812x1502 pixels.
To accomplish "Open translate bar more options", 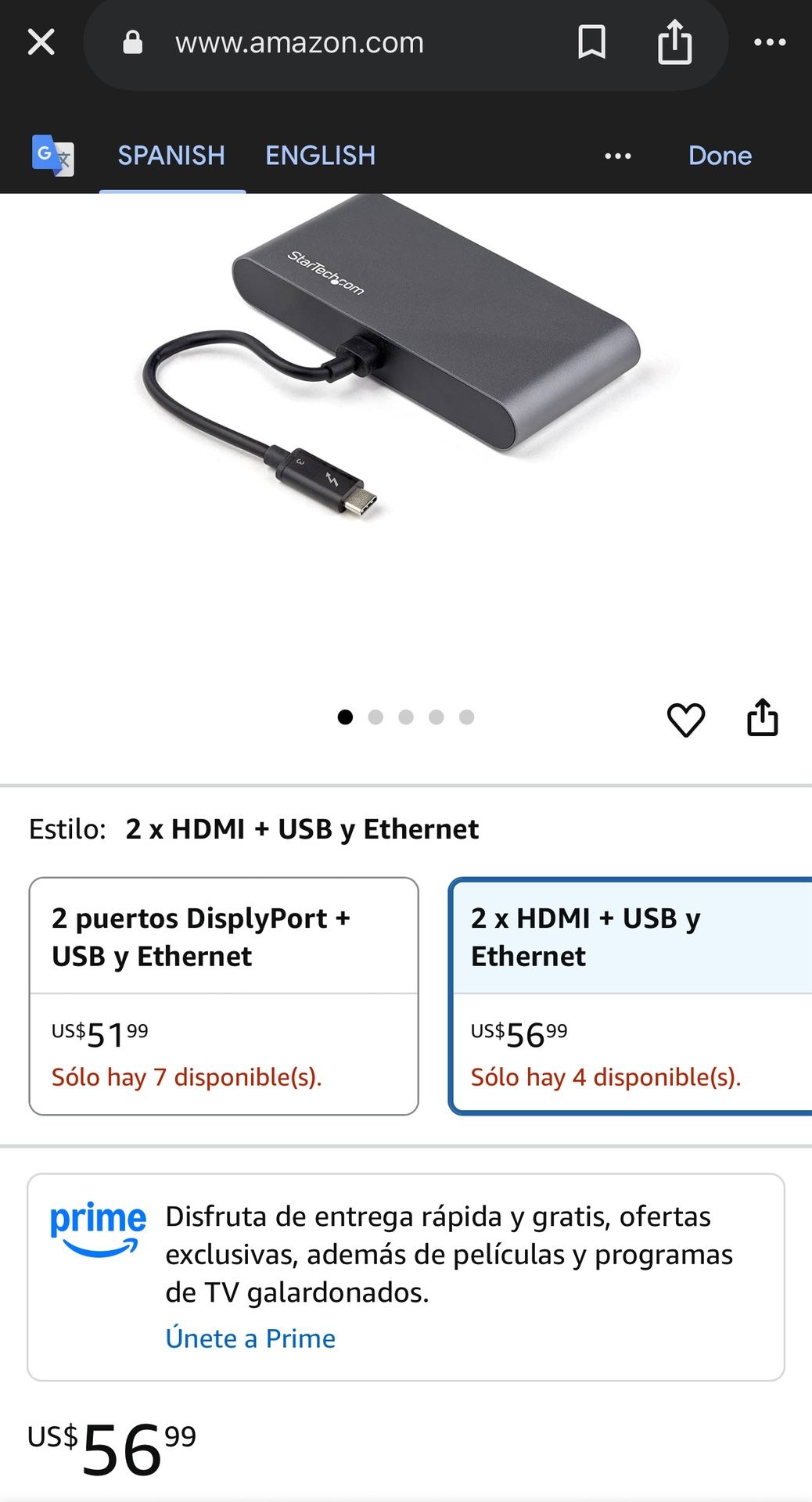I will pyautogui.click(x=617, y=156).
